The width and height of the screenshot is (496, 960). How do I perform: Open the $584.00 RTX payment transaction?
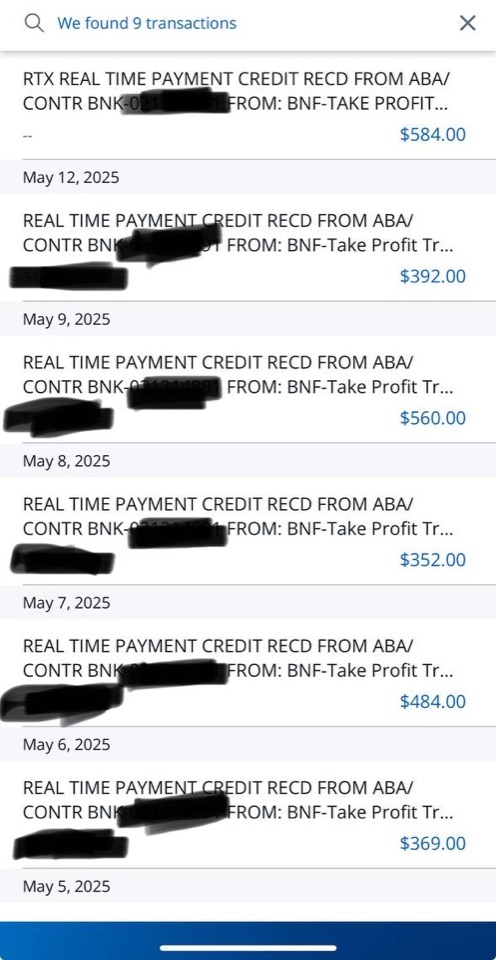(x=248, y=107)
